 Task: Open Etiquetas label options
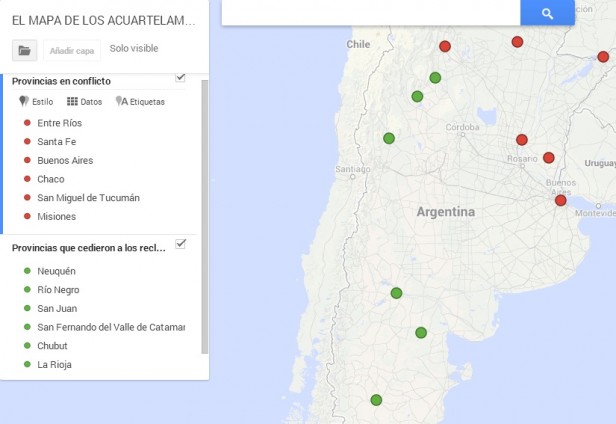pos(140,101)
